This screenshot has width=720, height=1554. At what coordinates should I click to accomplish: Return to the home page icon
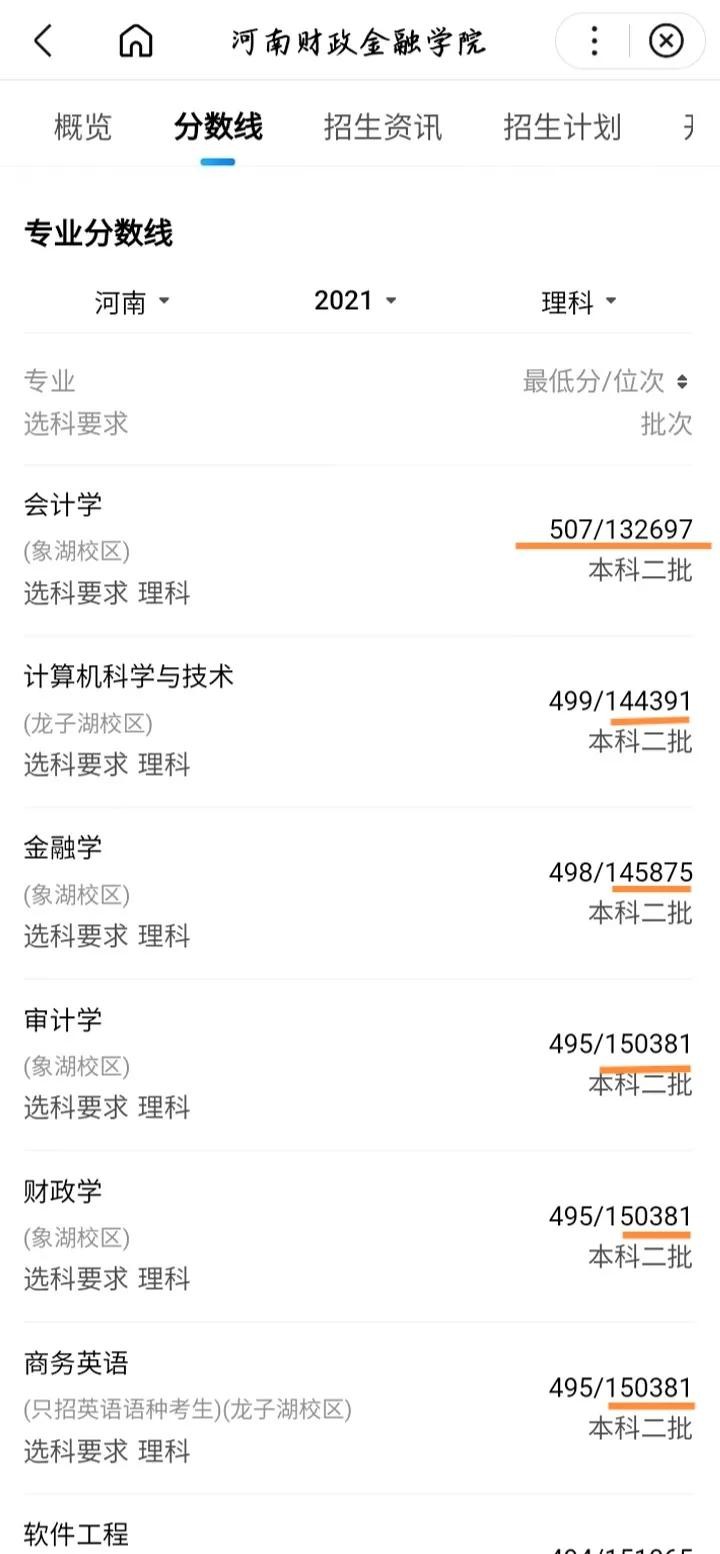point(136,41)
